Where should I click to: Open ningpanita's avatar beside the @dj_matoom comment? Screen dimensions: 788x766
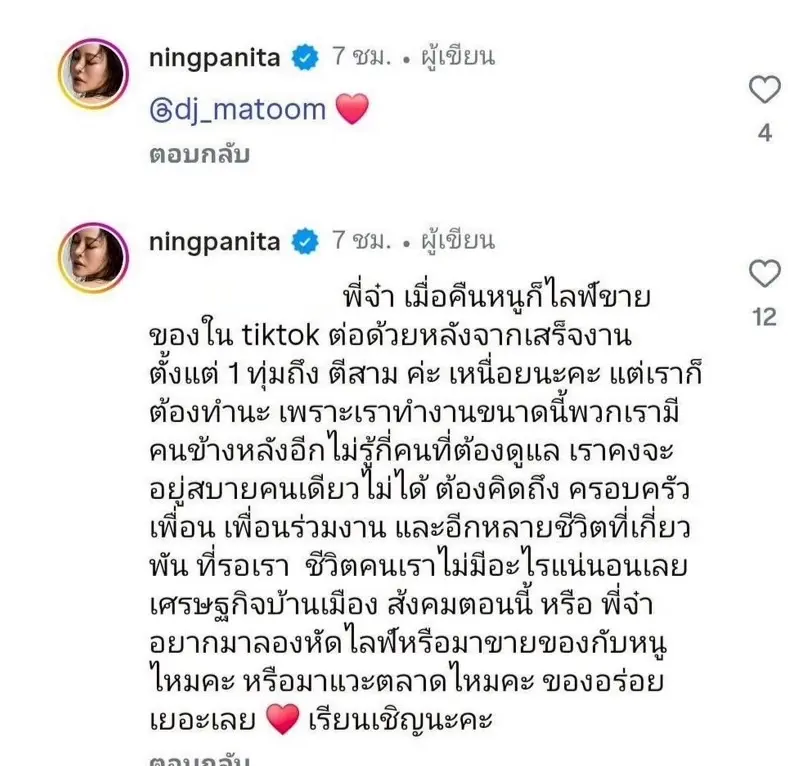97,73
